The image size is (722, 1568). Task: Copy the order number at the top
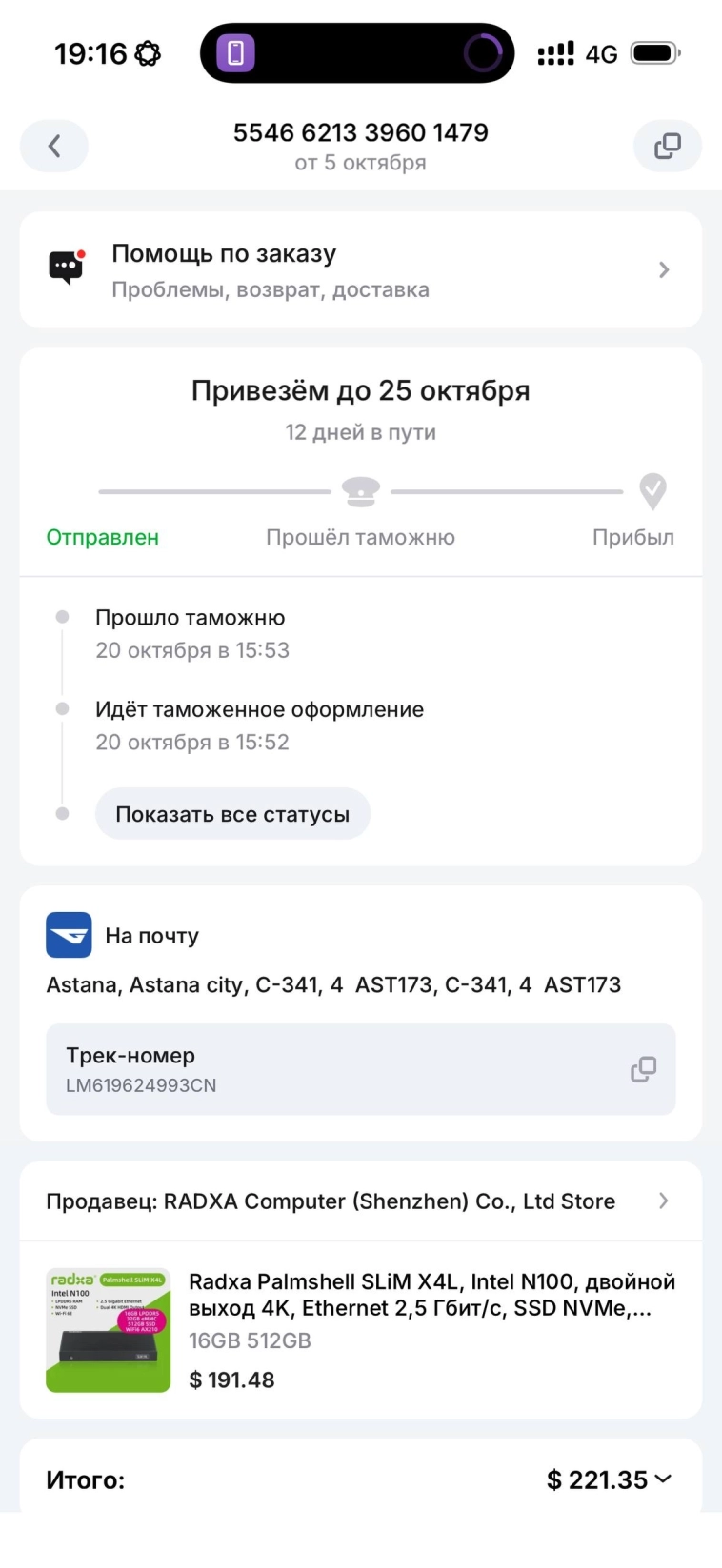pyautogui.click(x=667, y=146)
